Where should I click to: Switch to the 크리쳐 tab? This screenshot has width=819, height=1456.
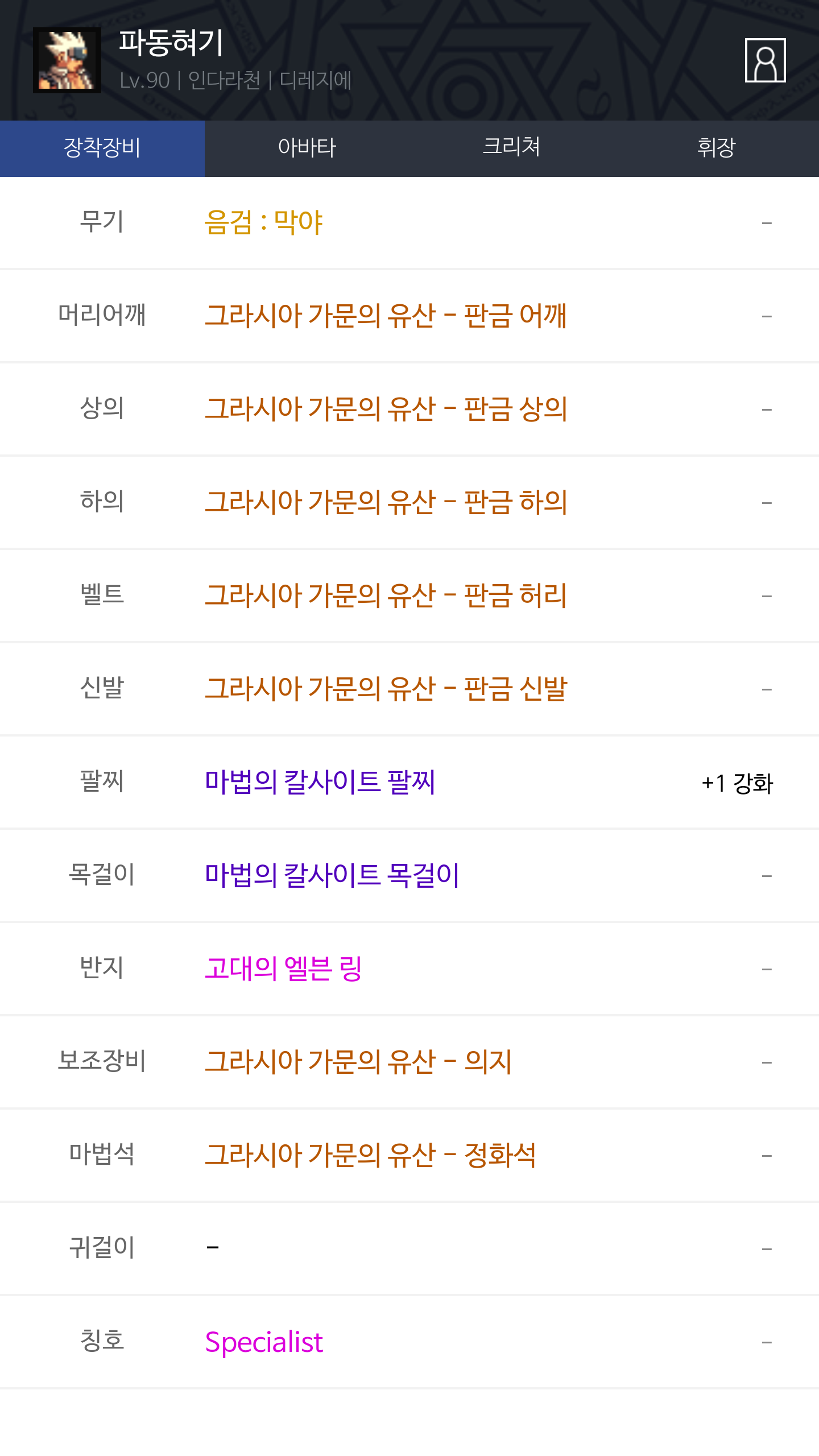click(511, 148)
